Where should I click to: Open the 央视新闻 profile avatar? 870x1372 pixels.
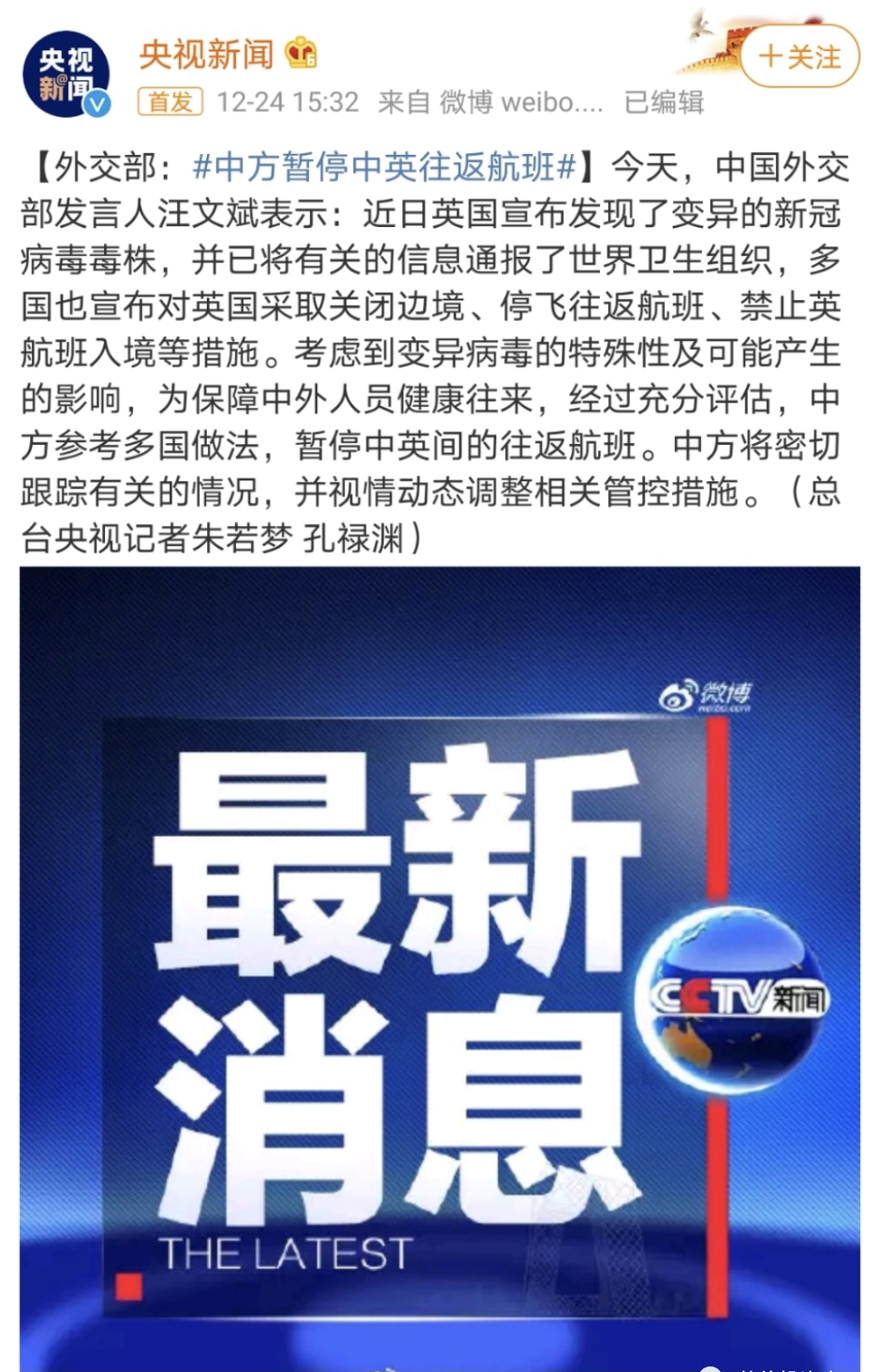click(66, 74)
